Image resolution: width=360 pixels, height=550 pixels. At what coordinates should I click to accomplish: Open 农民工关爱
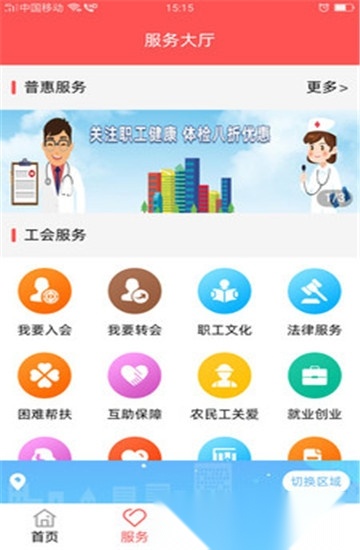click(x=225, y=387)
